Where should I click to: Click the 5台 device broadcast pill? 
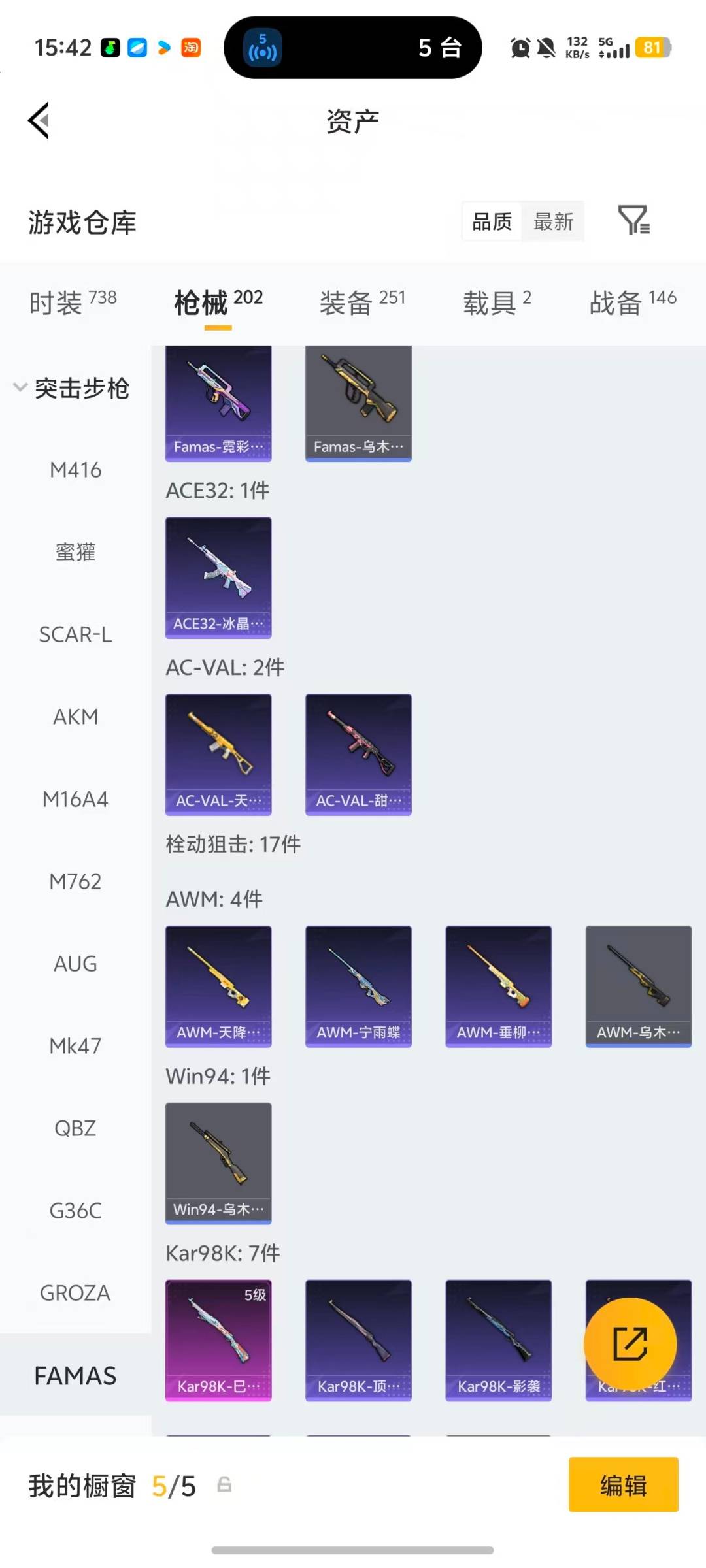tap(353, 47)
